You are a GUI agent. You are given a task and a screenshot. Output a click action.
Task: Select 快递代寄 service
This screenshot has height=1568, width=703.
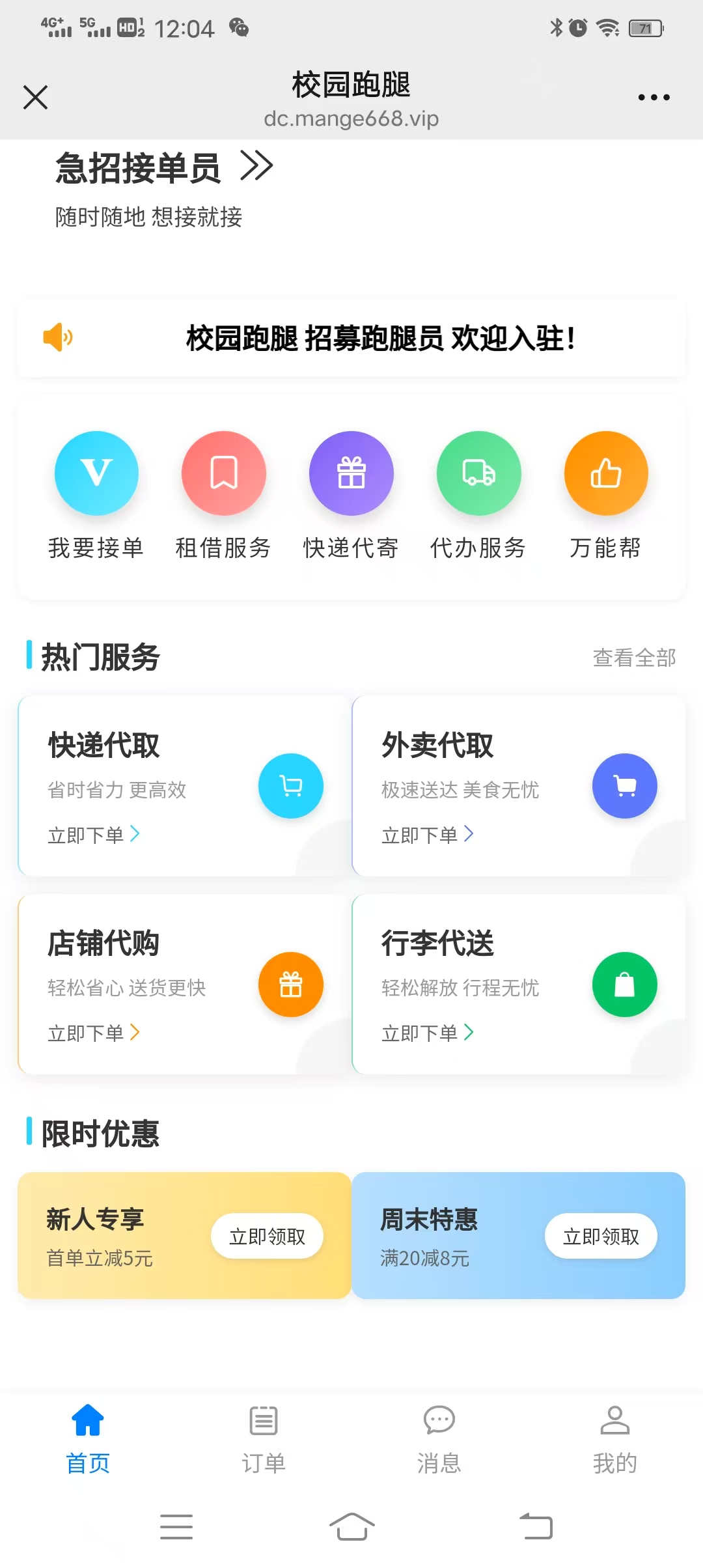click(351, 496)
